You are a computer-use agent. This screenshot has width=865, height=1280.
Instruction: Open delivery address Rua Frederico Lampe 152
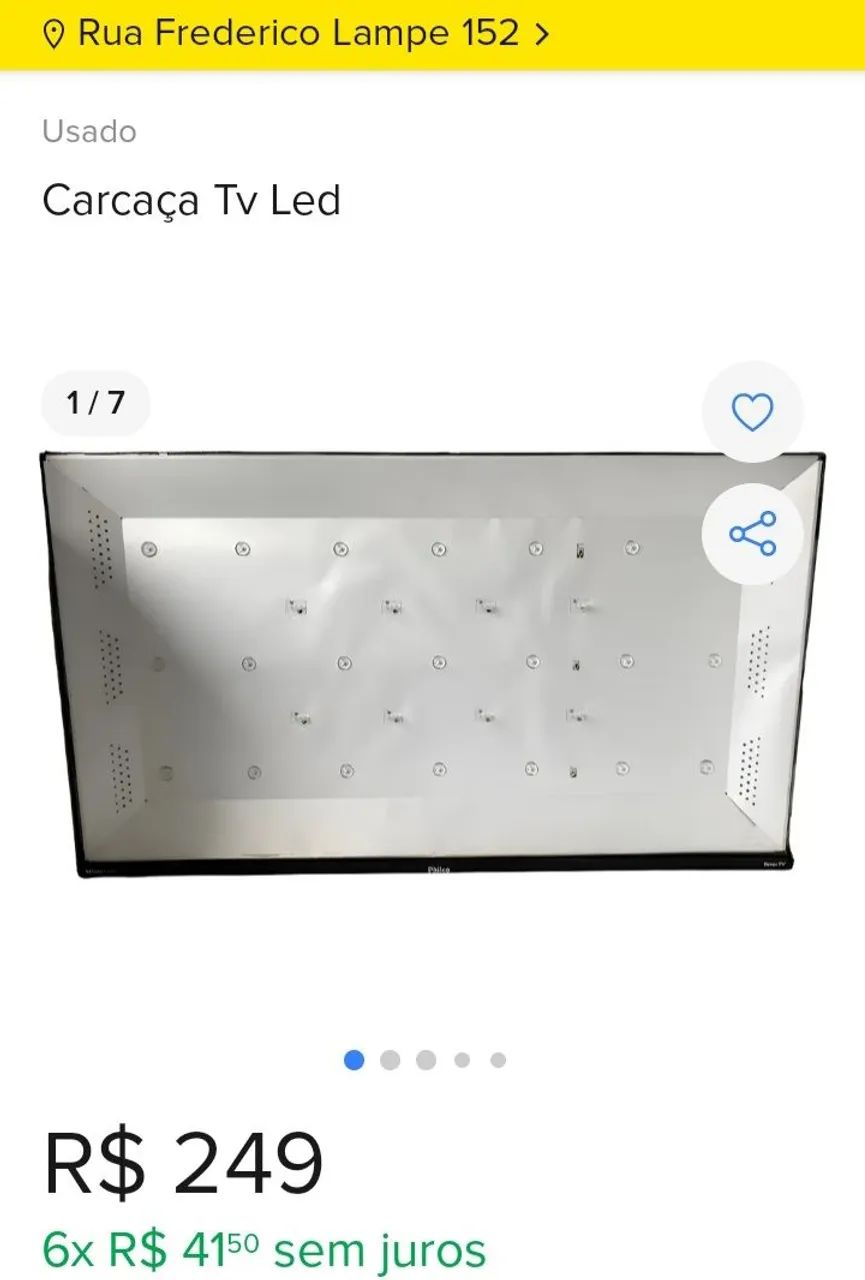[x=297, y=34]
